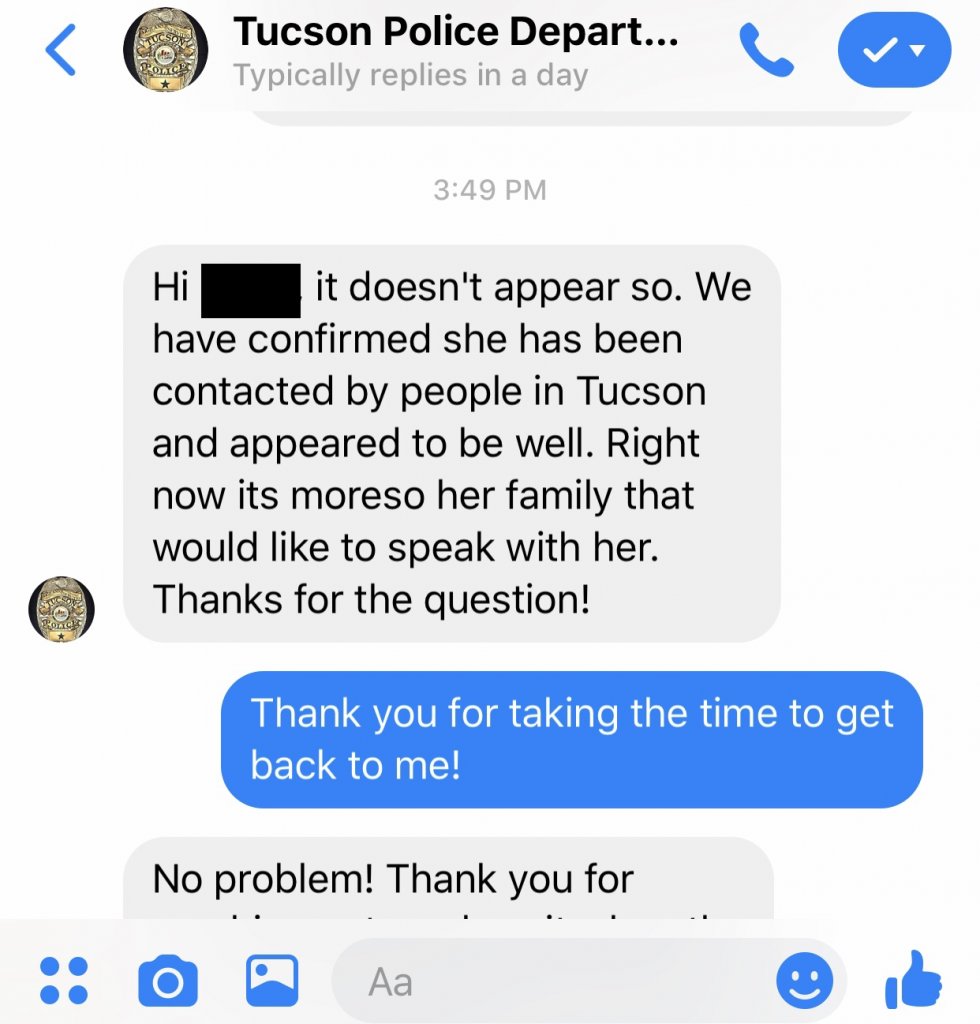Go back to the conversations list
Image resolution: width=980 pixels, height=1024 pixels.
(61, 51)
